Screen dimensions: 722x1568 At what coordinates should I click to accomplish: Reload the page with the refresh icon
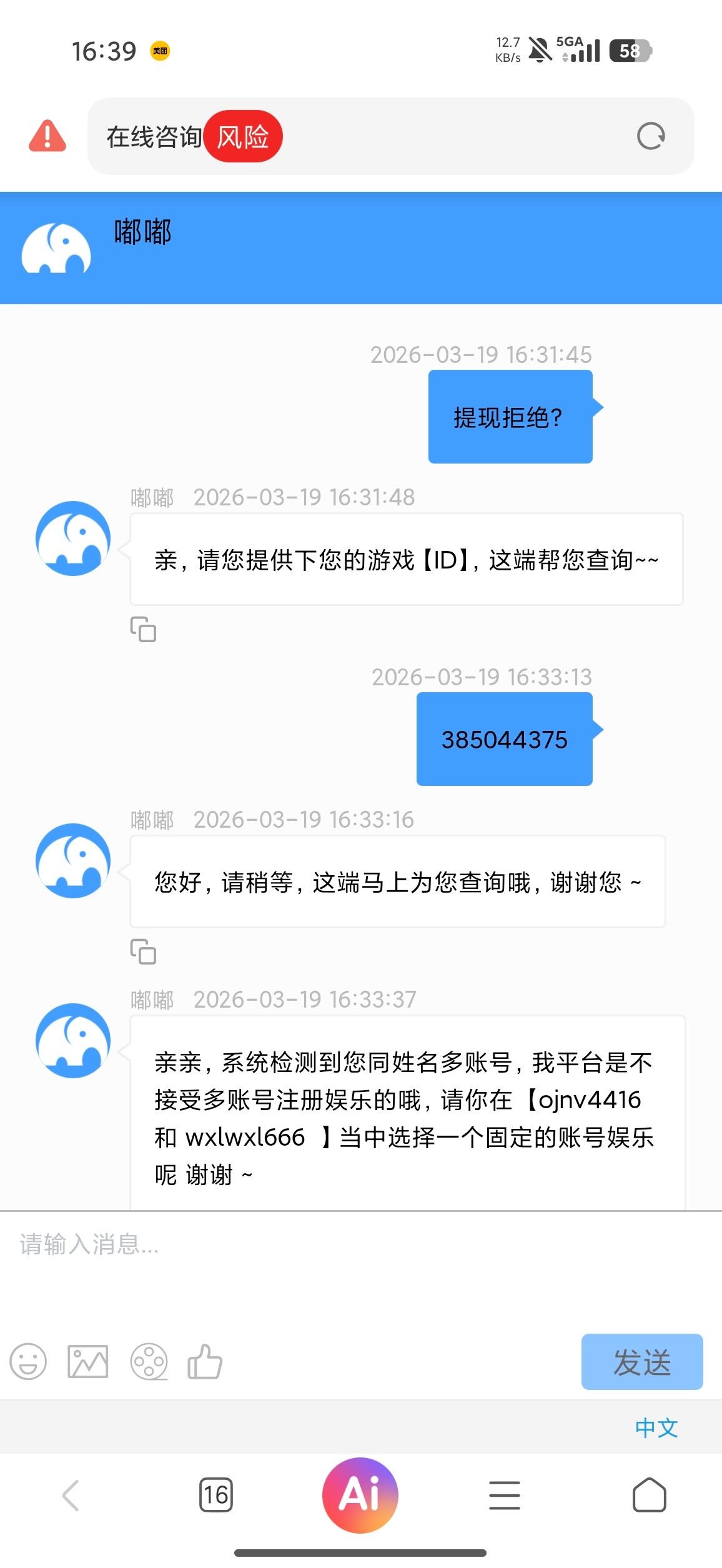click(x=651, y=136)
